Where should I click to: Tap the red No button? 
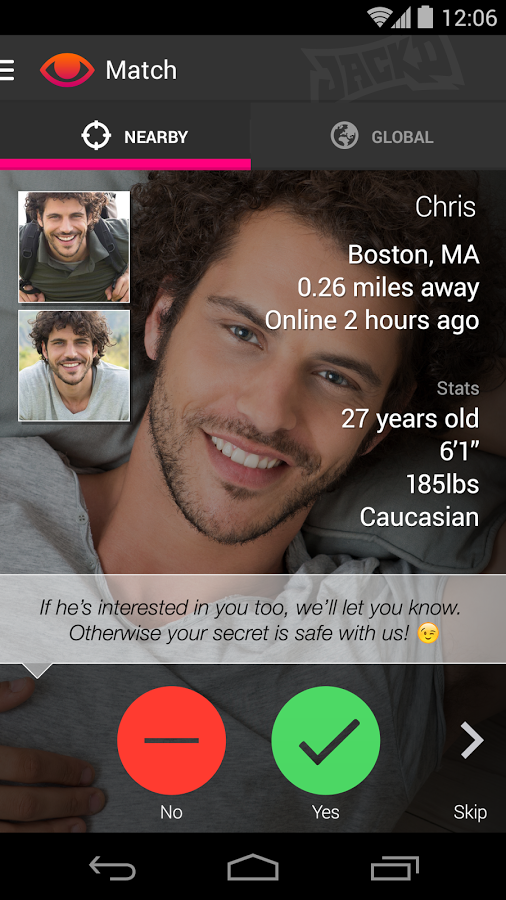point(172,740)
